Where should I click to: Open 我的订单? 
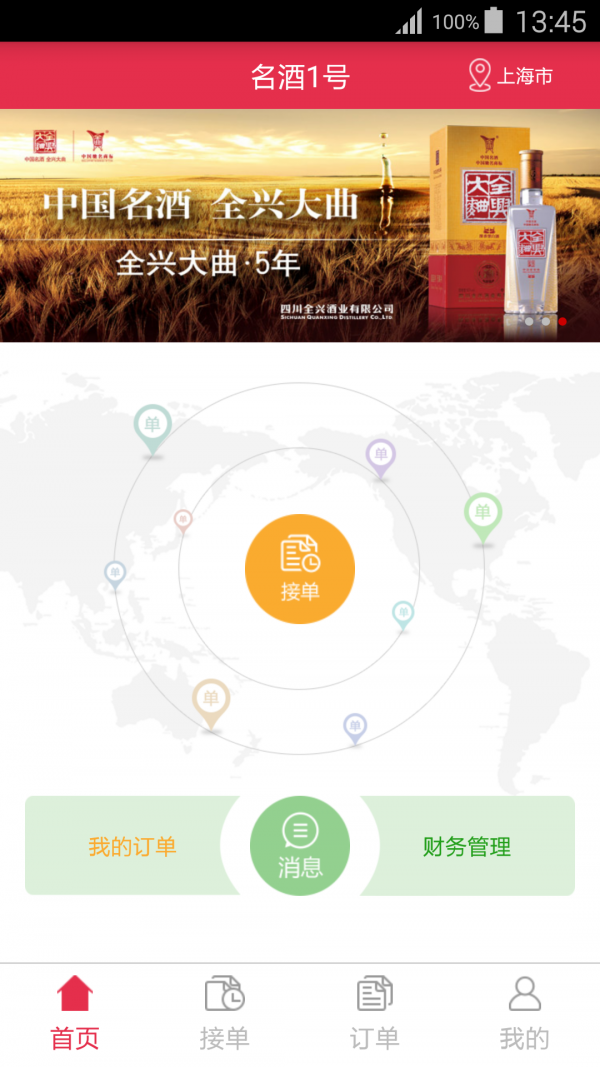click(x=132, y=846)
